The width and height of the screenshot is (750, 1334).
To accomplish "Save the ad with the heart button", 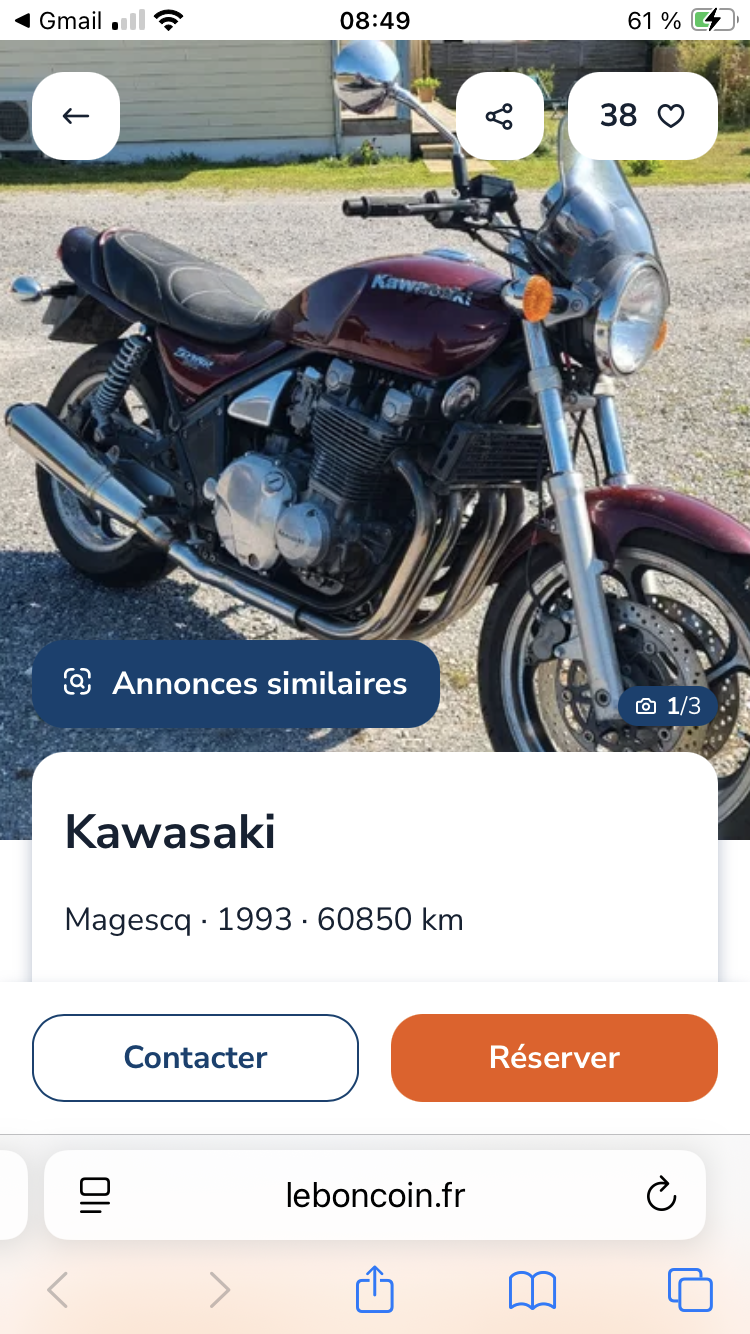I will [x=670, y=116].
